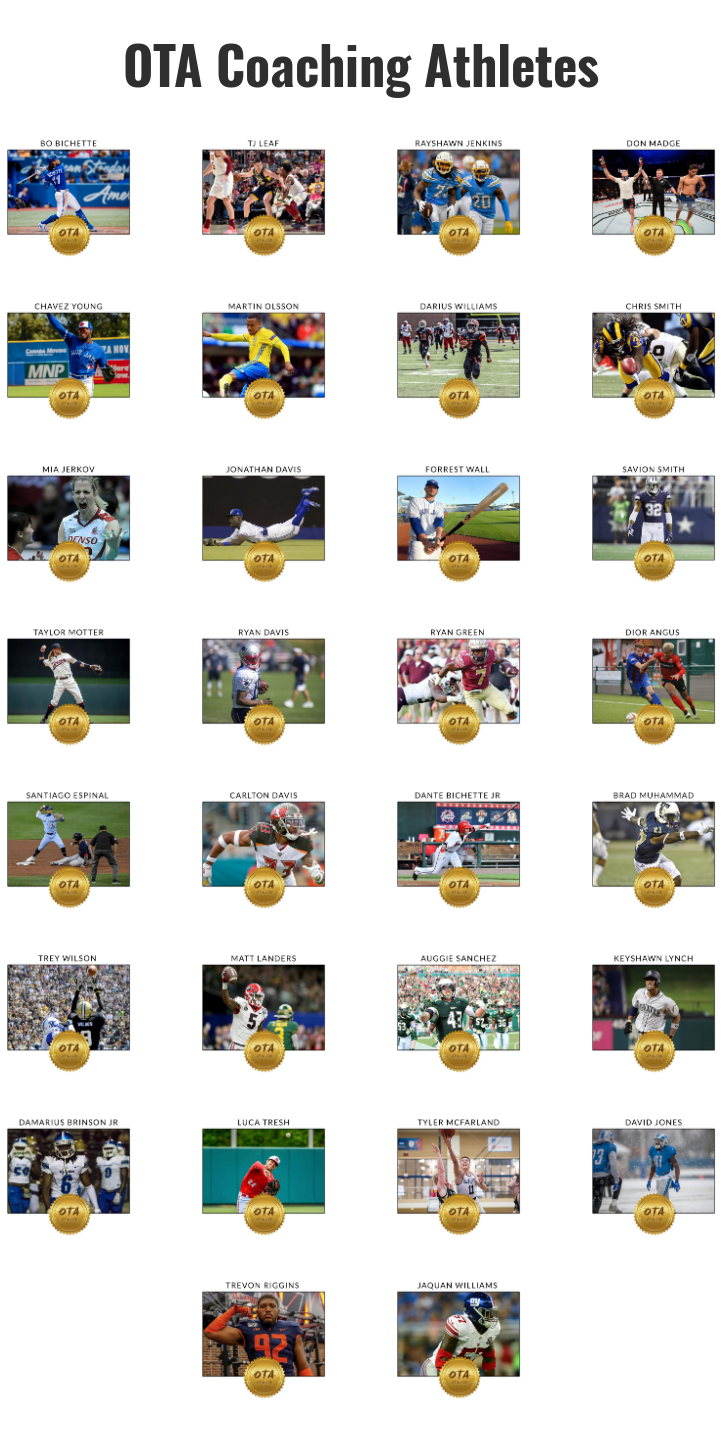This screenshot has width=725, height=1442.
Task: Tap Martin Olsson's photo card
Action: click(x=263, y=354)
